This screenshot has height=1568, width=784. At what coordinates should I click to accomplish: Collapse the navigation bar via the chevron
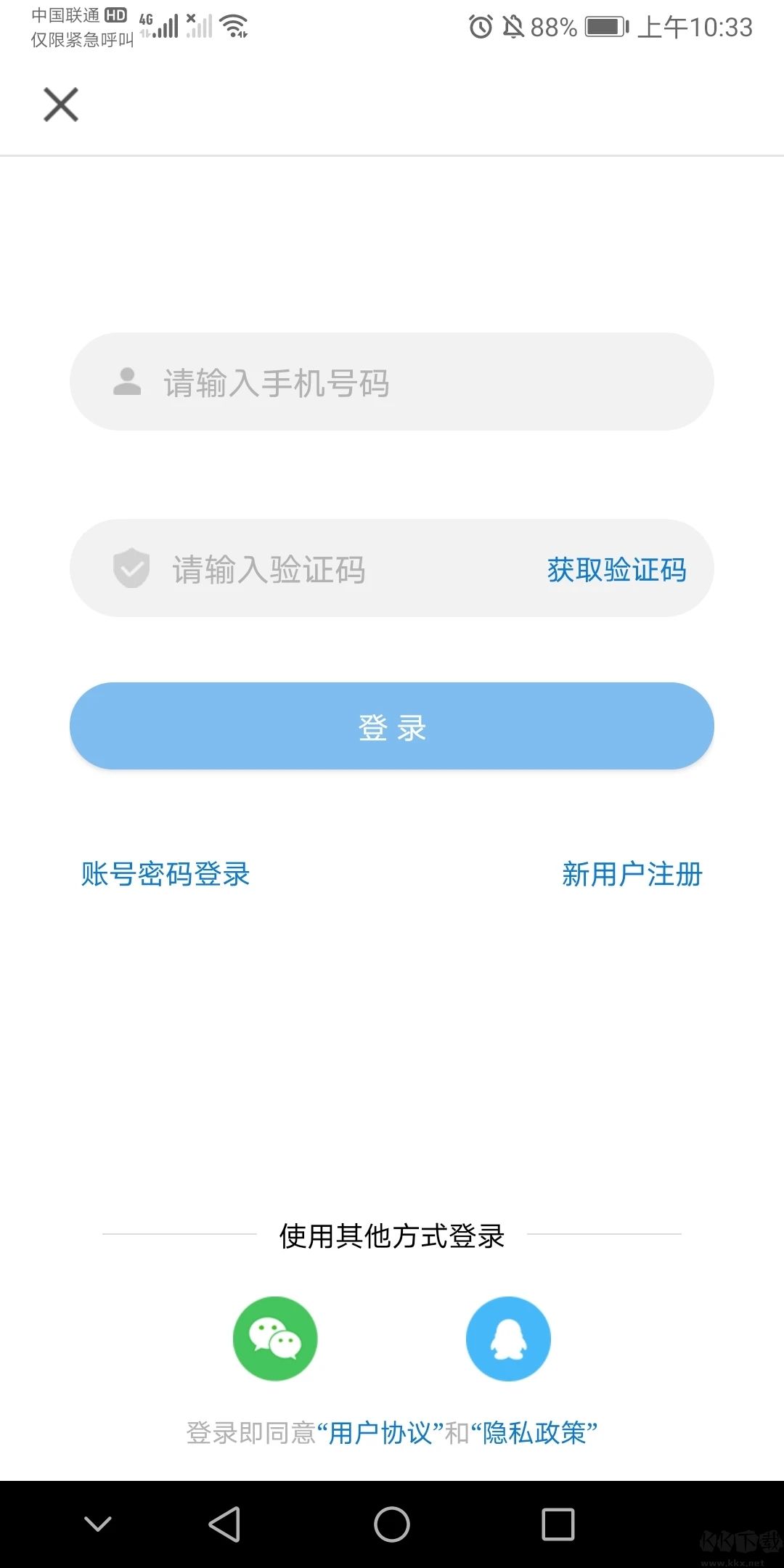point(98,1524)
